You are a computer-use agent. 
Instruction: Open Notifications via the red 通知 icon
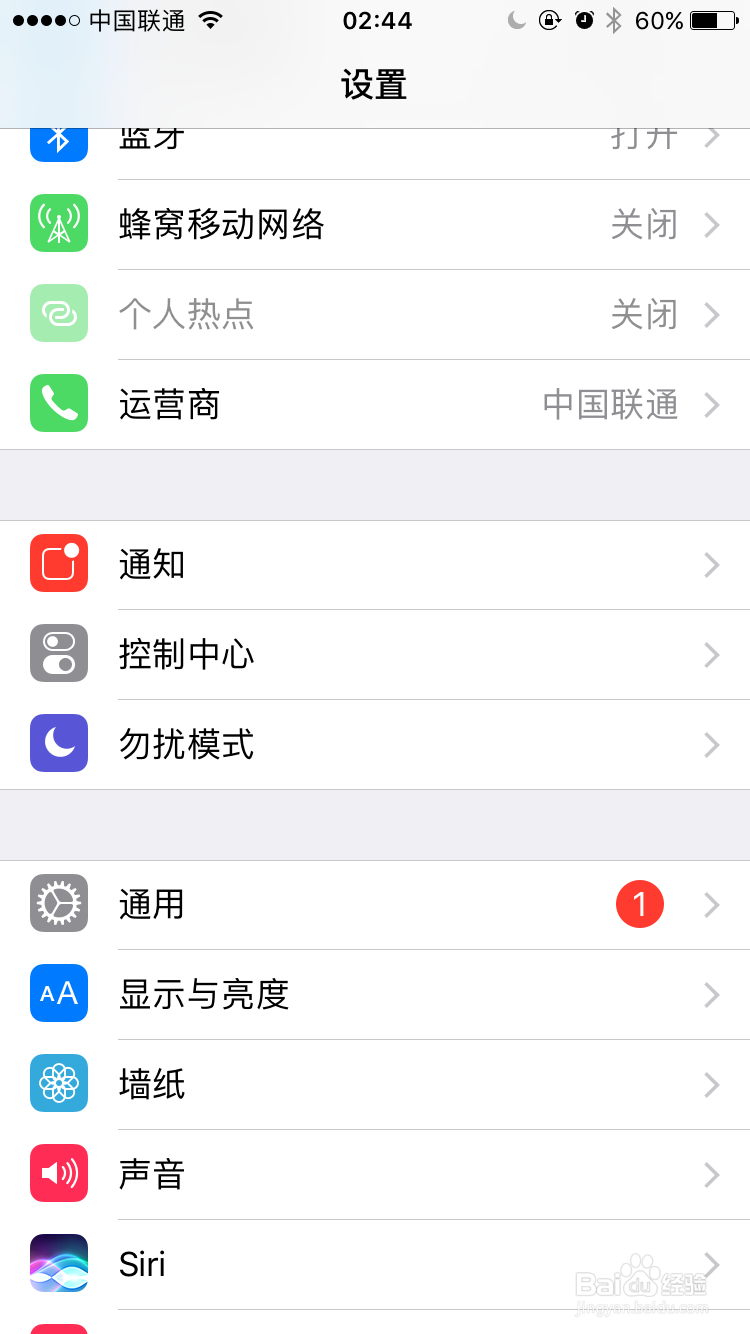(x=58, y=564)
